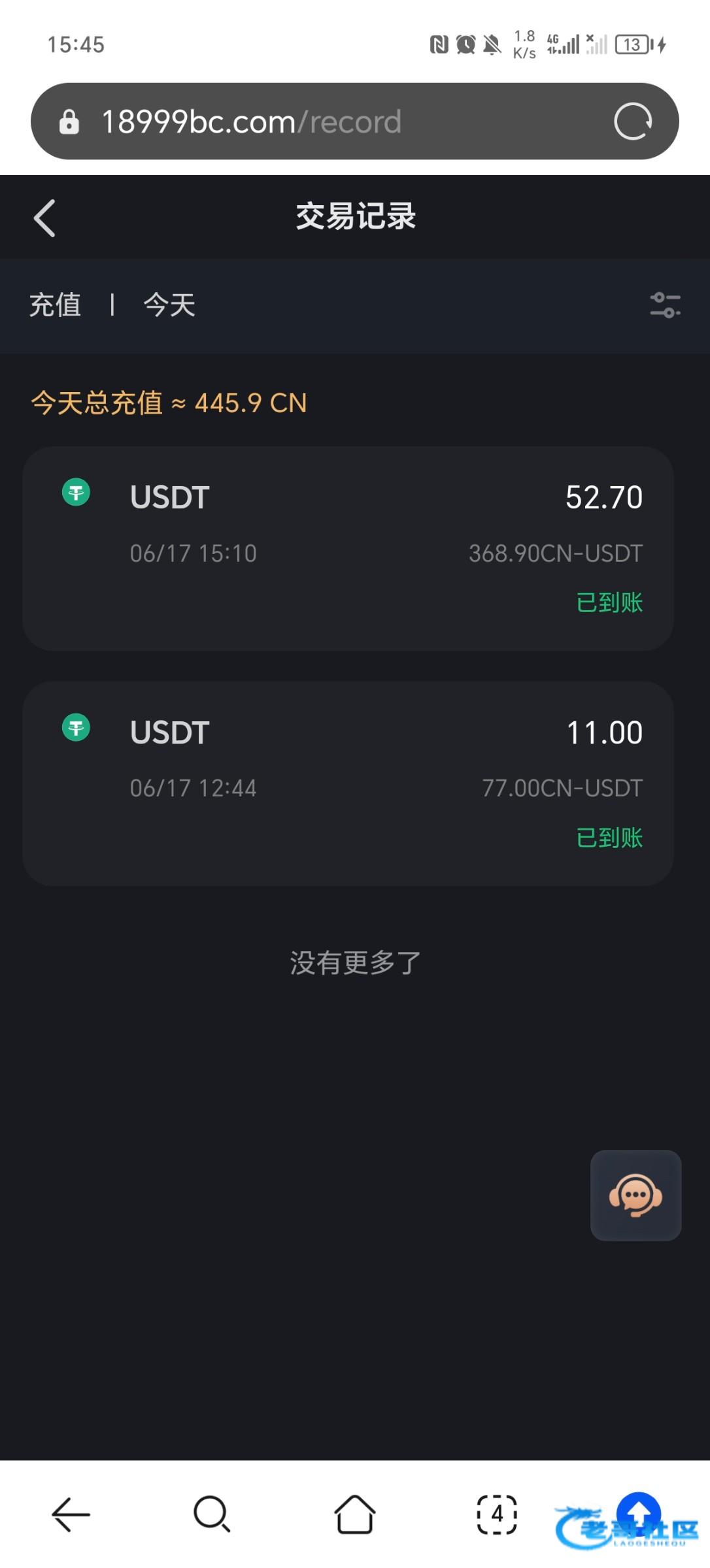Open browser search

[212, 1514]
